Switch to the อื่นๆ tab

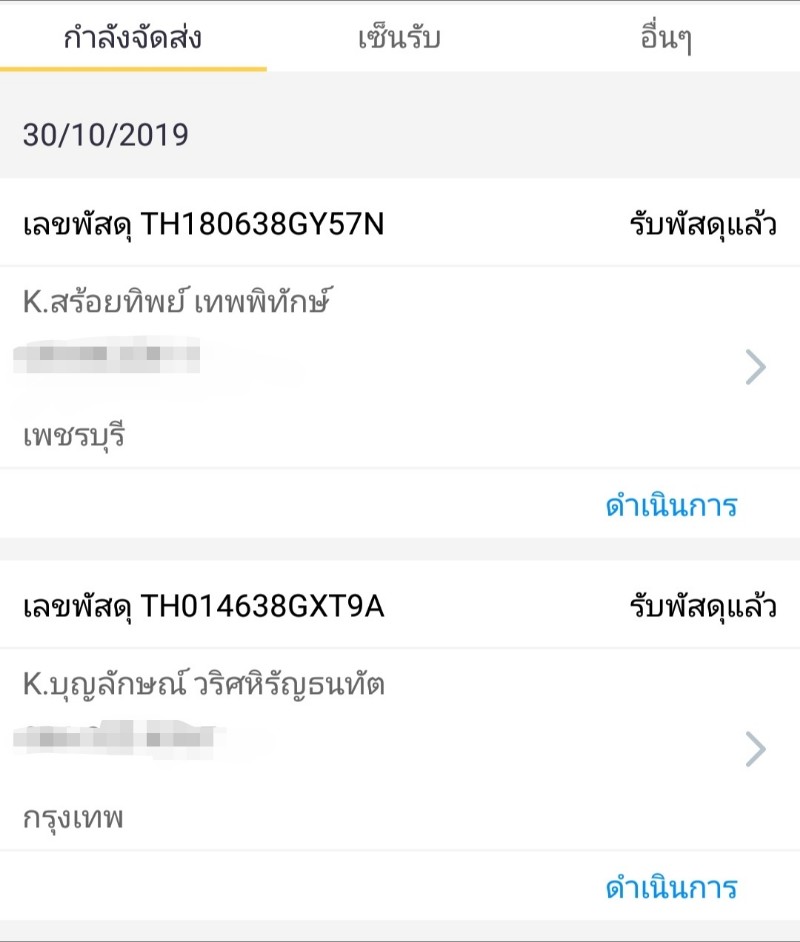pyautogui.click(x=666, y=35)
